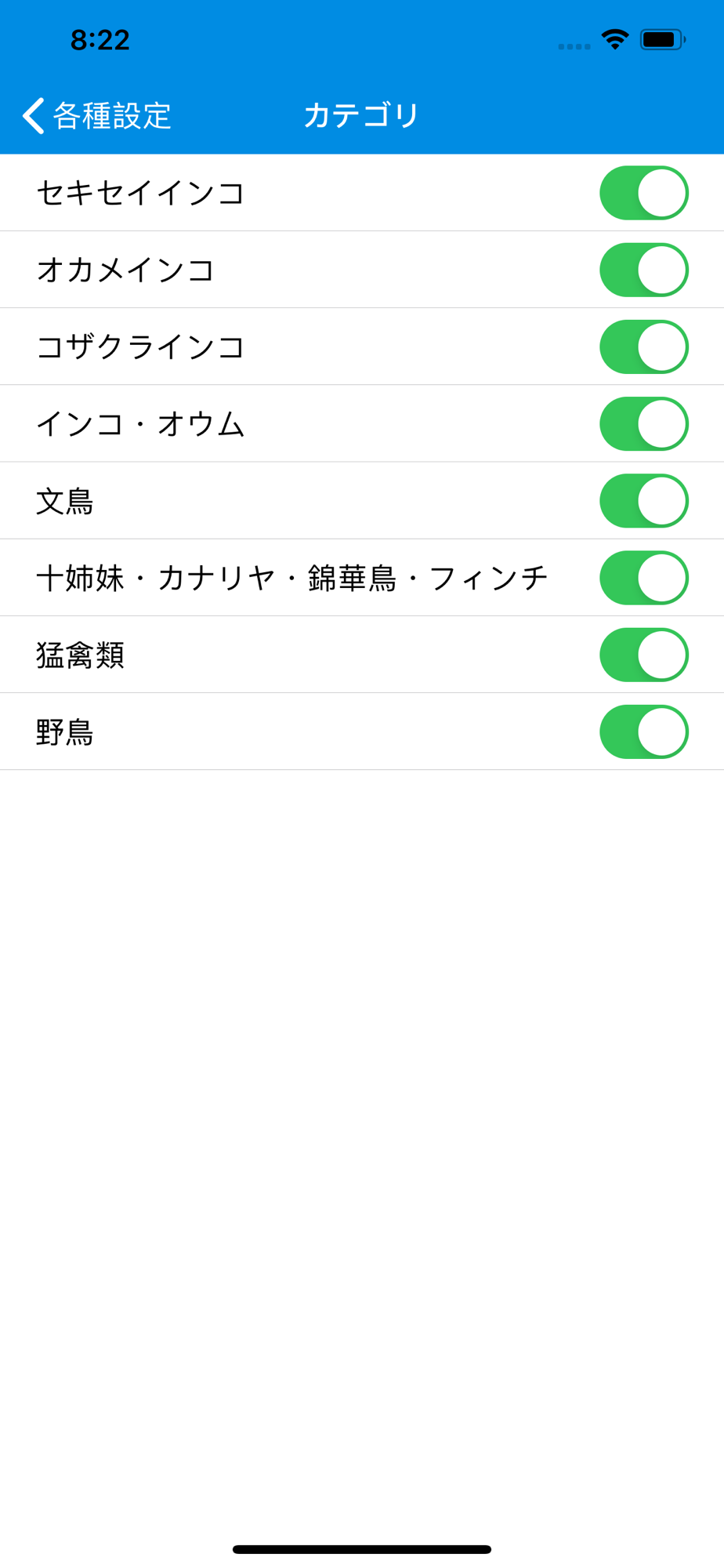
Task: Turn off the セキセイインコ switch
Action: pos(644,193)
